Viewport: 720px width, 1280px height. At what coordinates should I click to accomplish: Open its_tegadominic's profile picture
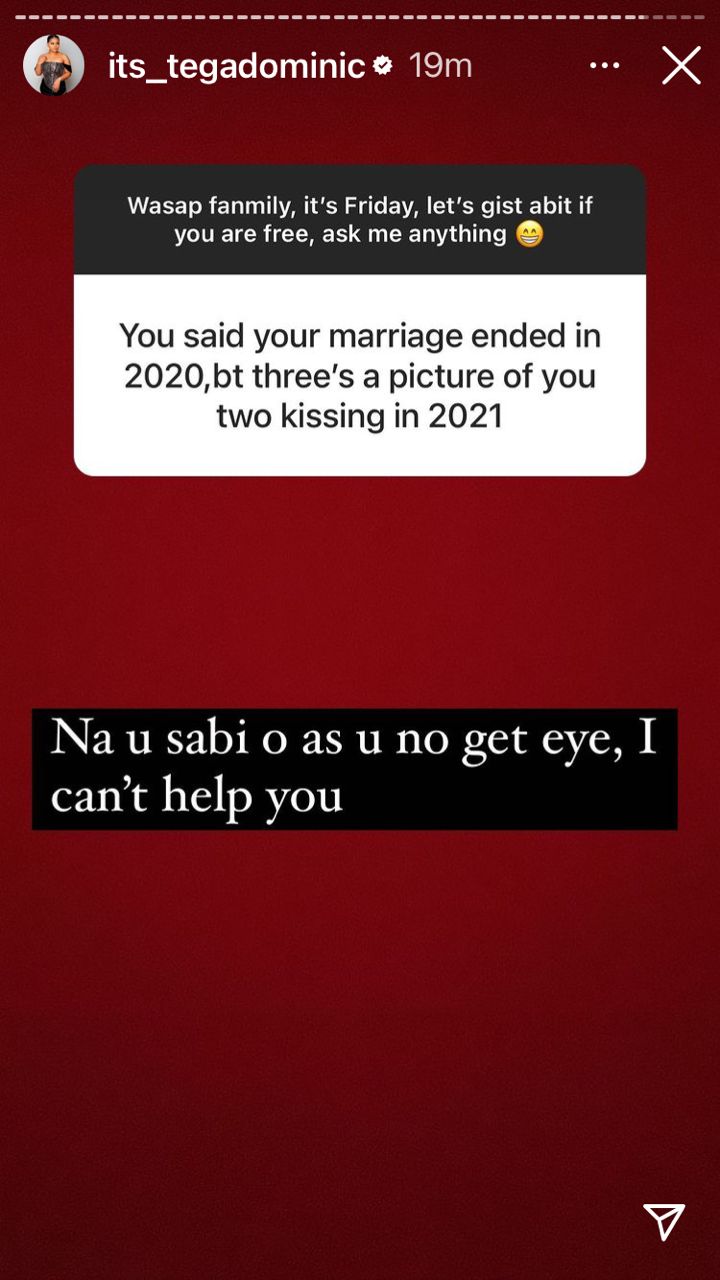[x=54, y=66]
